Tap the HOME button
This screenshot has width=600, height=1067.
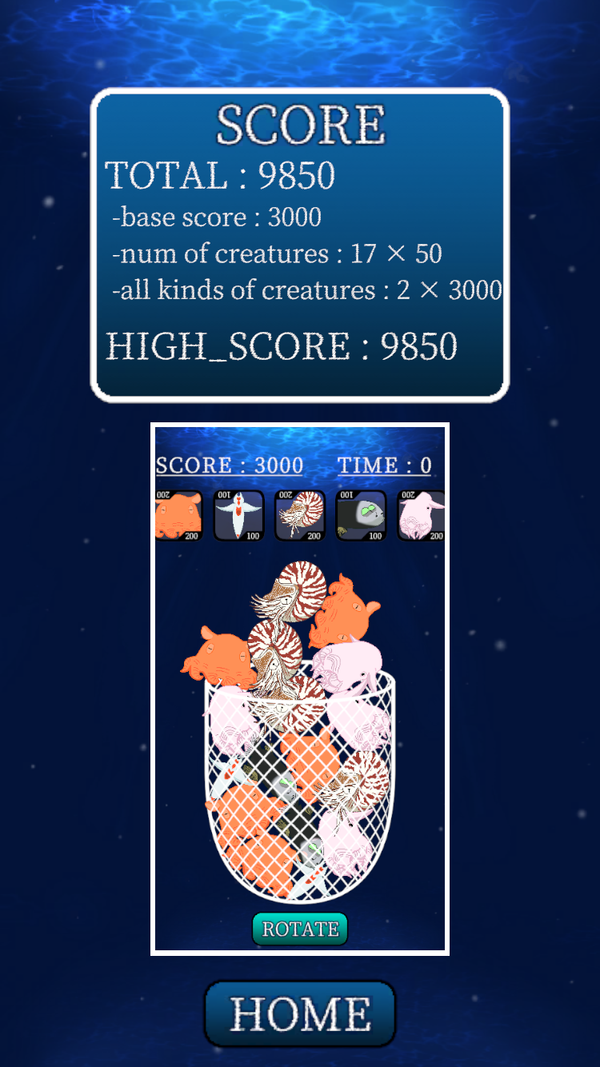coord(300,1013)
